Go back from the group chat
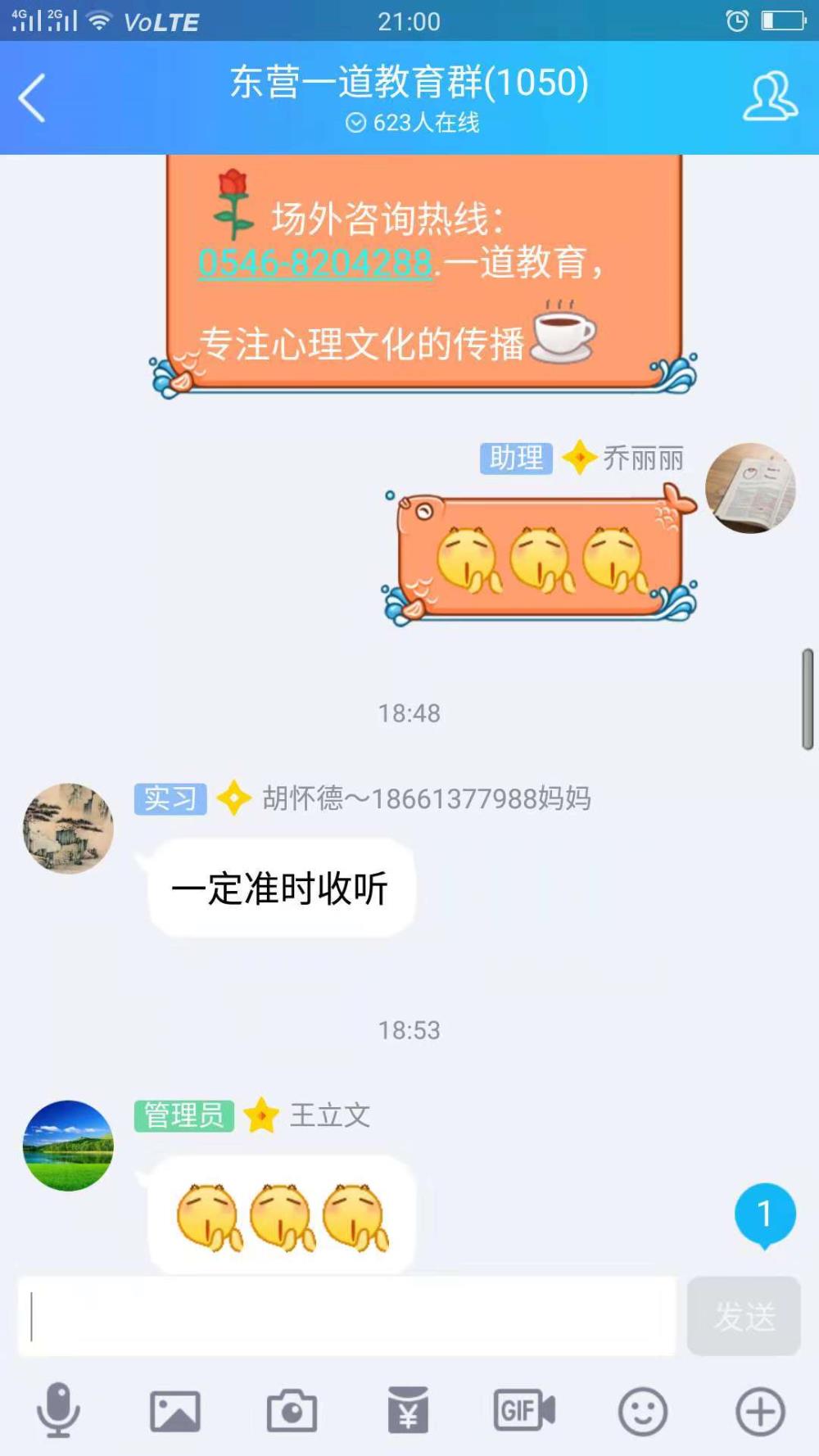The height and width of the screenshot is (1456, 819). coord(32,97)
